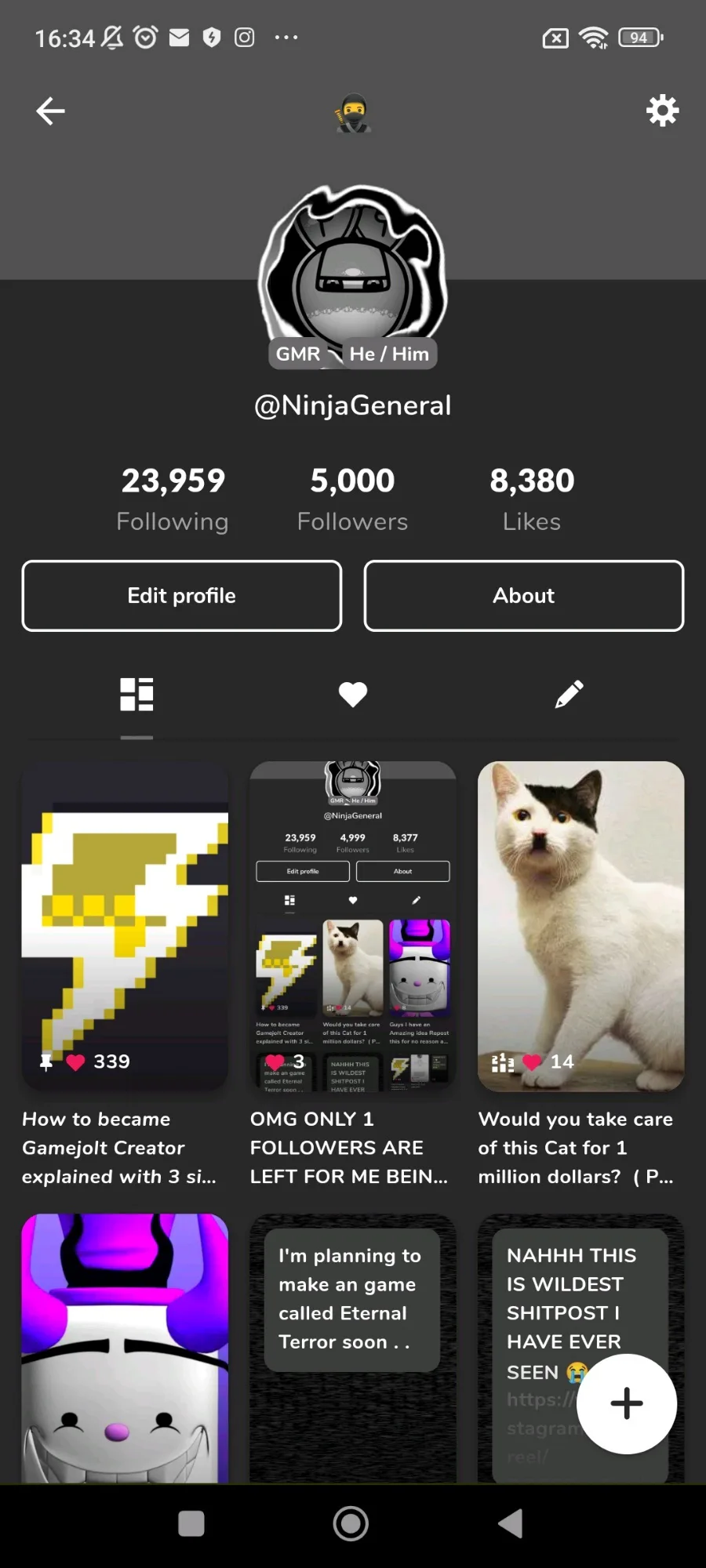Screen dimensions: 706x1568
Task: Tap the Edit profile button
Action: 181,596
